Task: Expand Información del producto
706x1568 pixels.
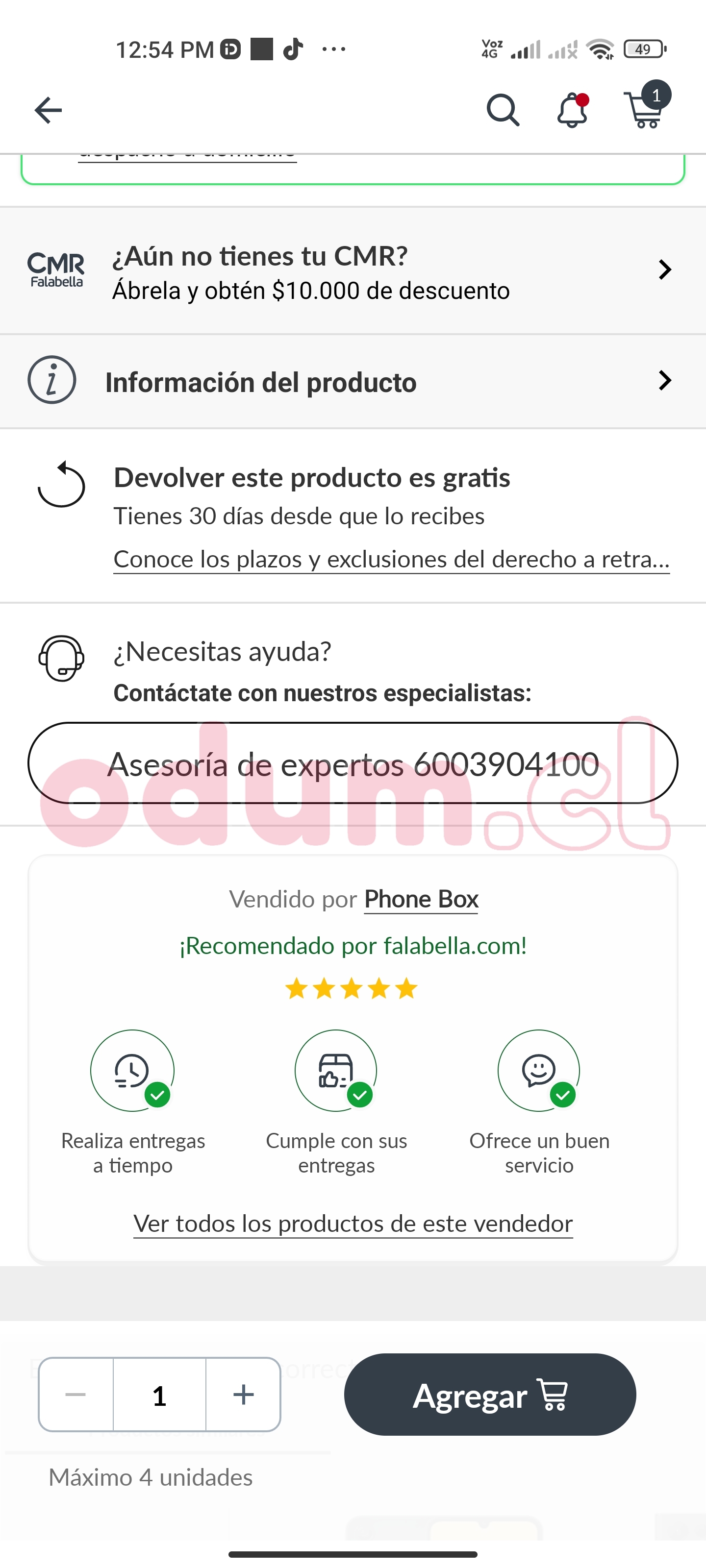Action: (x=353, y=382)
